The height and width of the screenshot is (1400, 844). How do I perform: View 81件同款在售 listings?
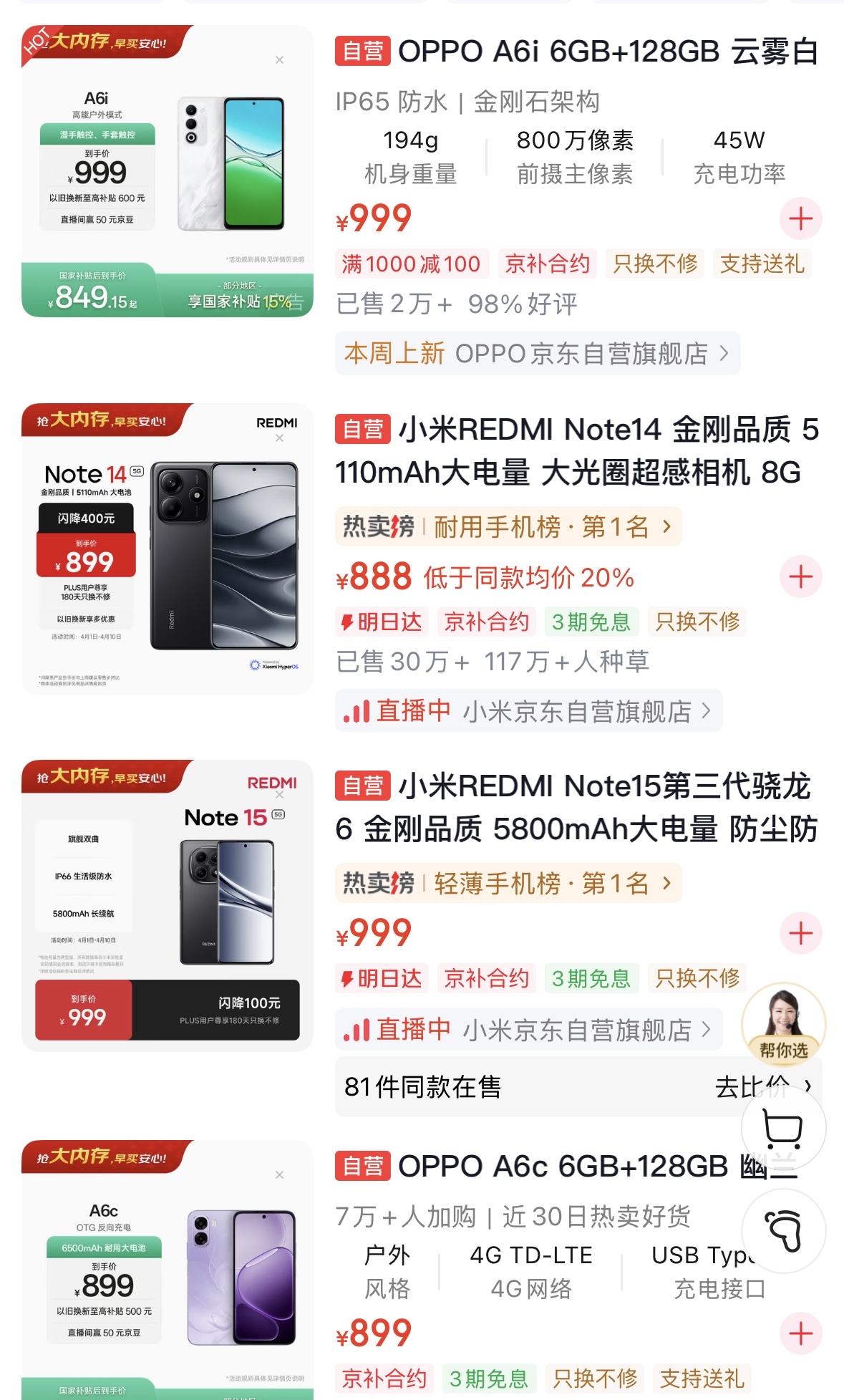point(422,1088)
